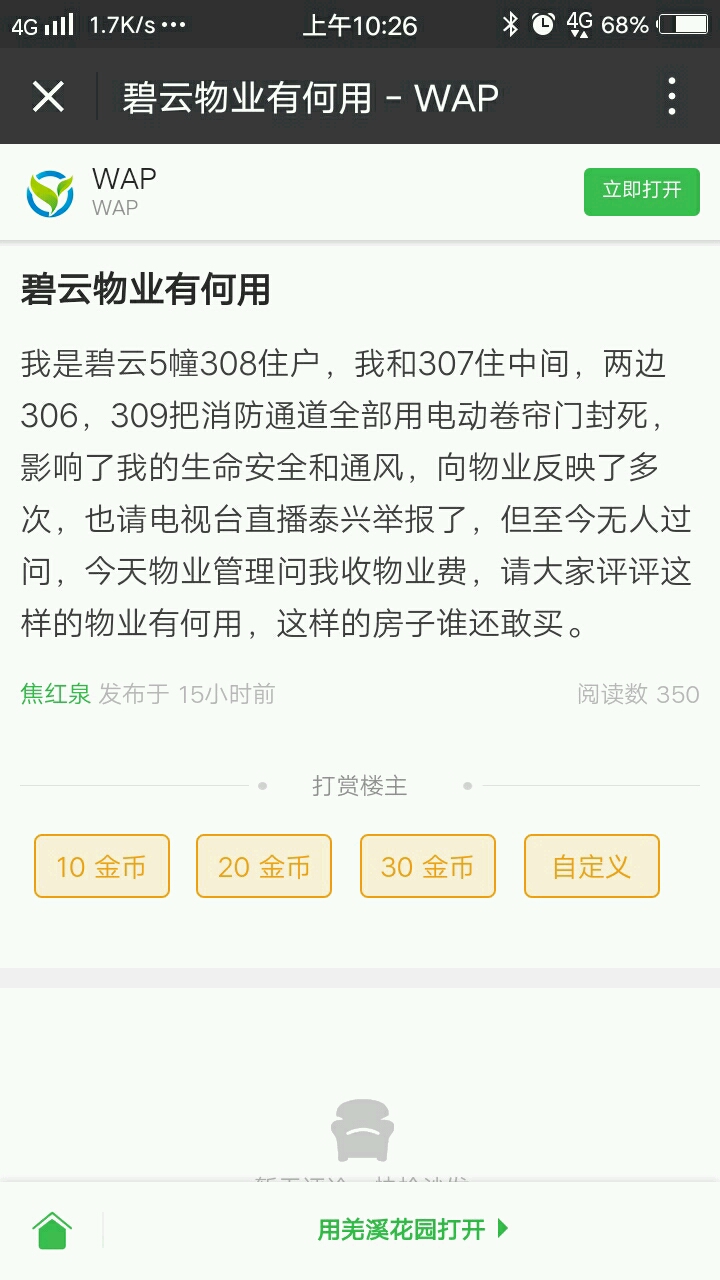Tap the alarm clock status bar icon

pyautogui.click(x=542, y=24)
